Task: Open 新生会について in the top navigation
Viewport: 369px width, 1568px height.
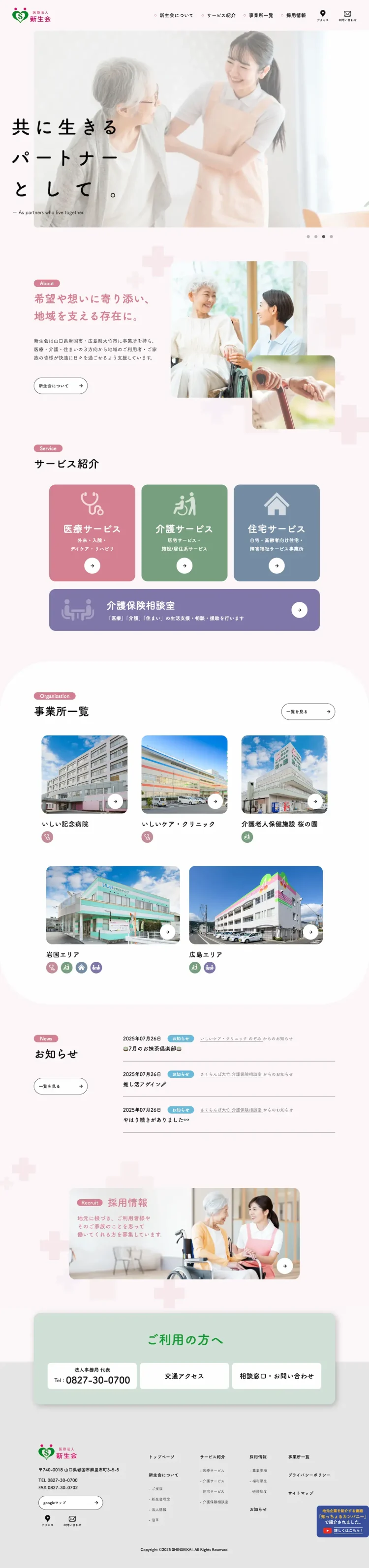Action: tap(176, 16)
